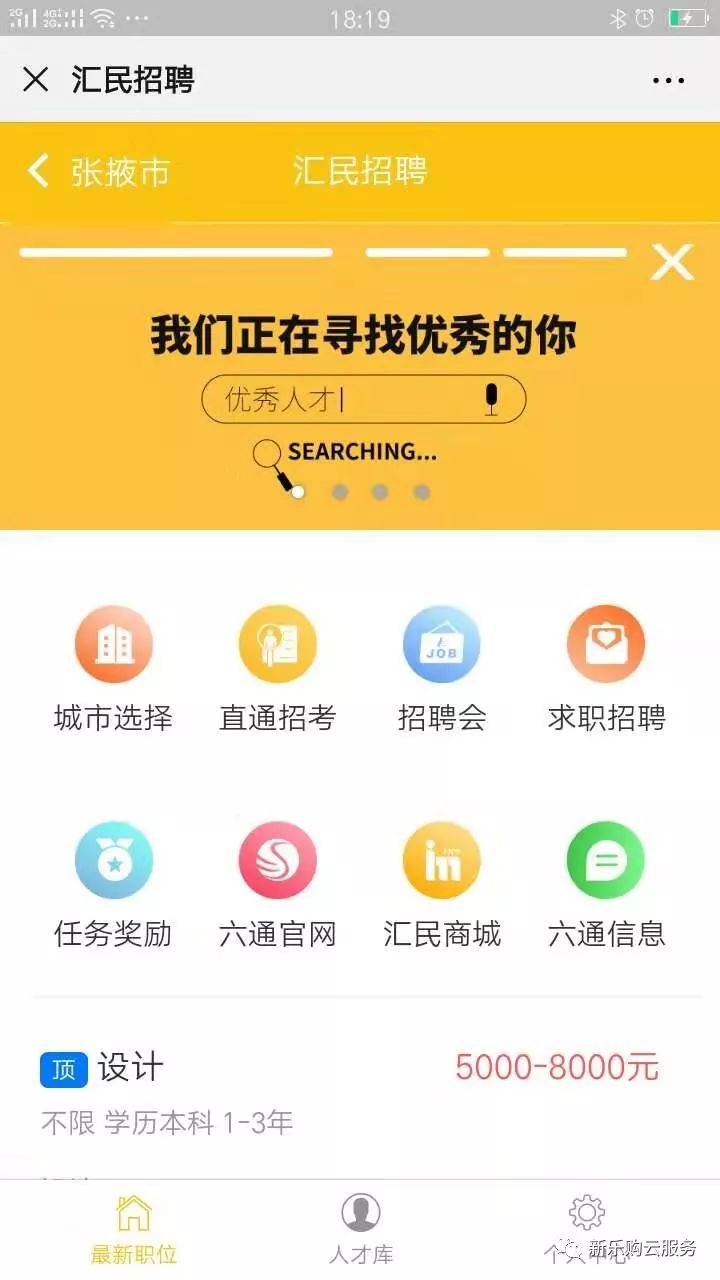This screenshot has height=1280, width=720.
Task: Switch to the 最新职位 tab
Action: [133, 1230]
